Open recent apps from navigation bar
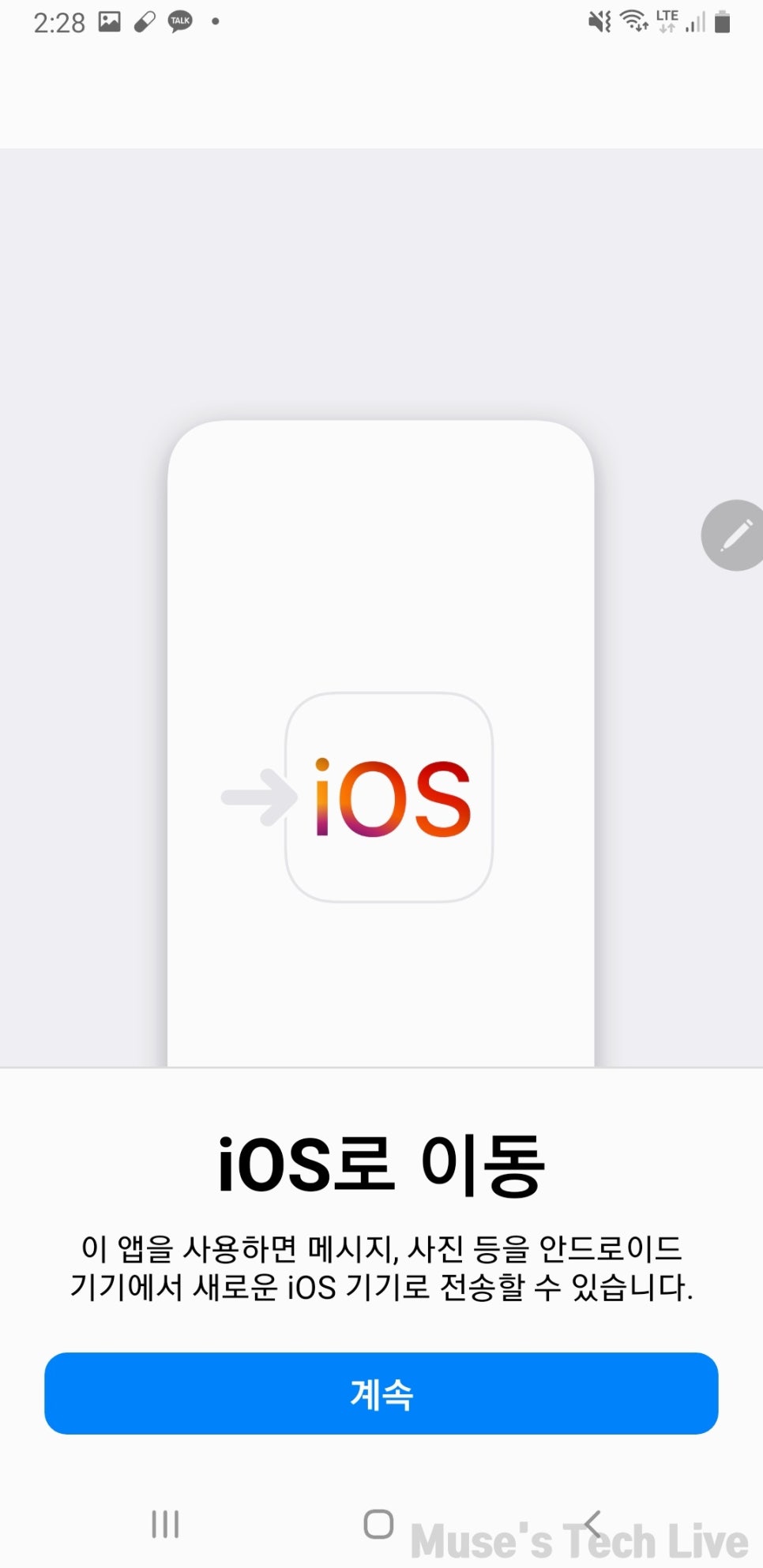The height and width of the screenshot is (1568, 763). 165,1524
